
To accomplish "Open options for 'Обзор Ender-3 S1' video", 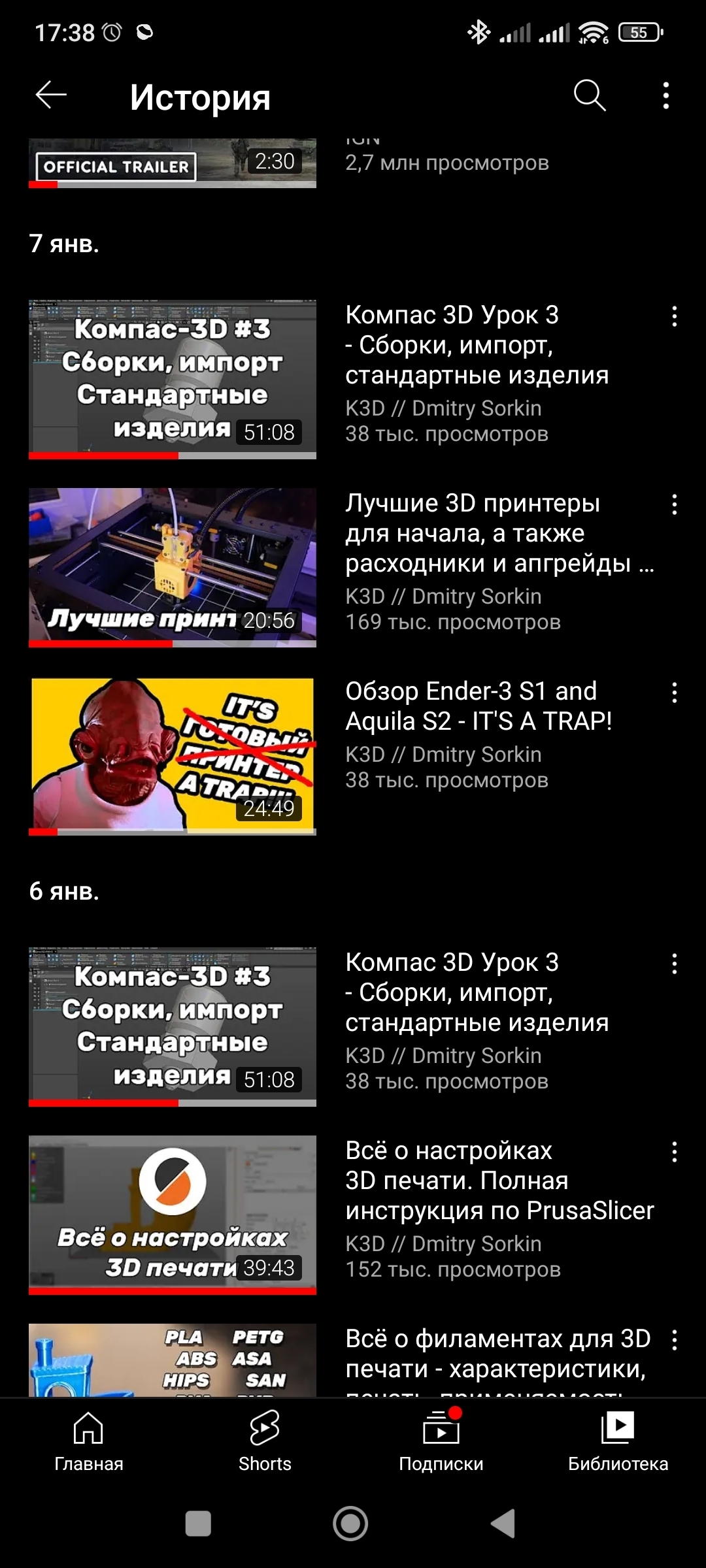I will click(674, 693).
